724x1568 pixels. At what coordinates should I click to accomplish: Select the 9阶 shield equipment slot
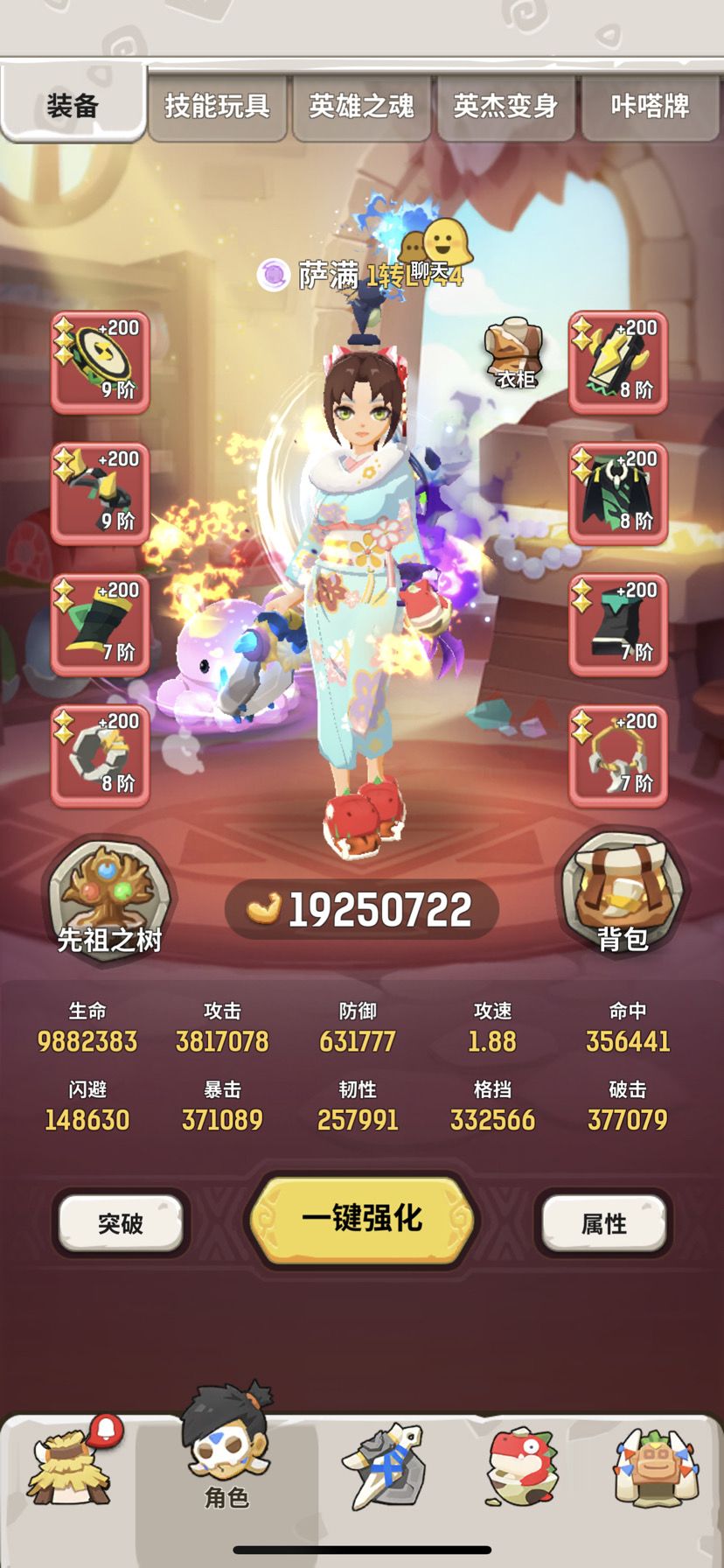[100, 362]
